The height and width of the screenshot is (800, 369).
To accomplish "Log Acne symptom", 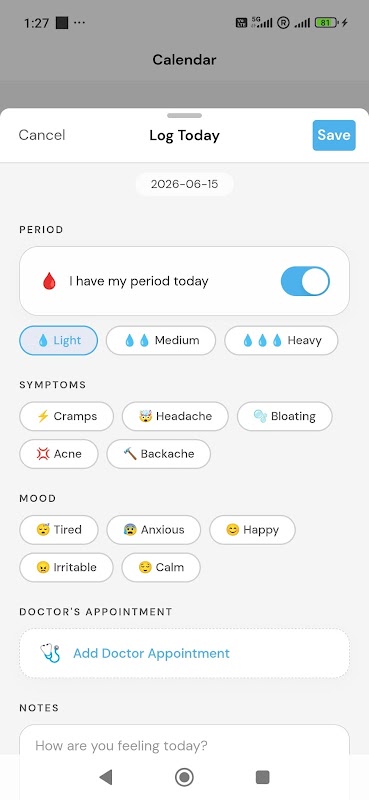I will coord(59,454).
